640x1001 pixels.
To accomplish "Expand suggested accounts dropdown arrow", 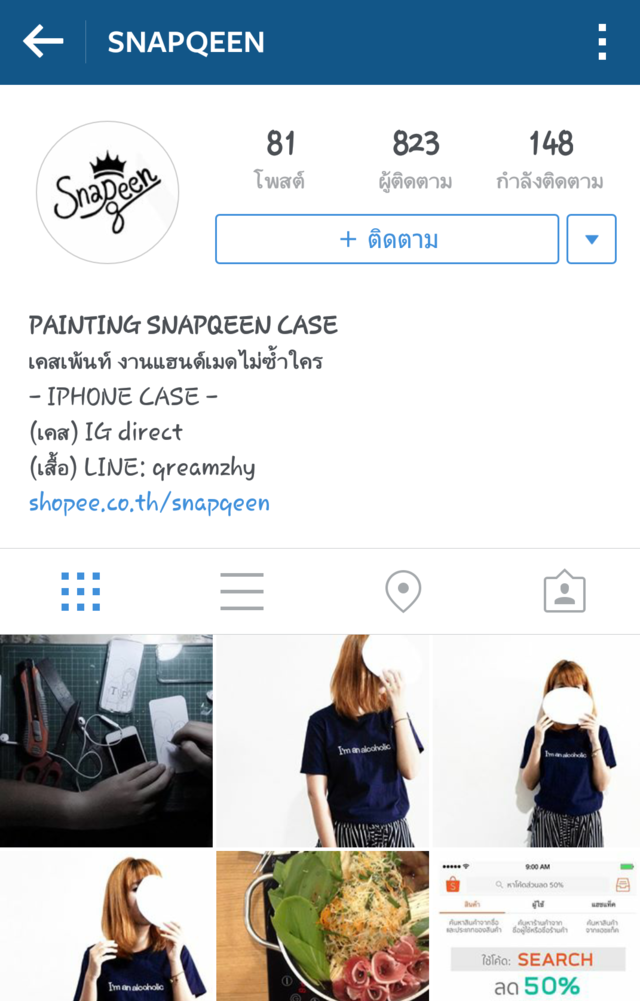I will (x=591, y=239).
